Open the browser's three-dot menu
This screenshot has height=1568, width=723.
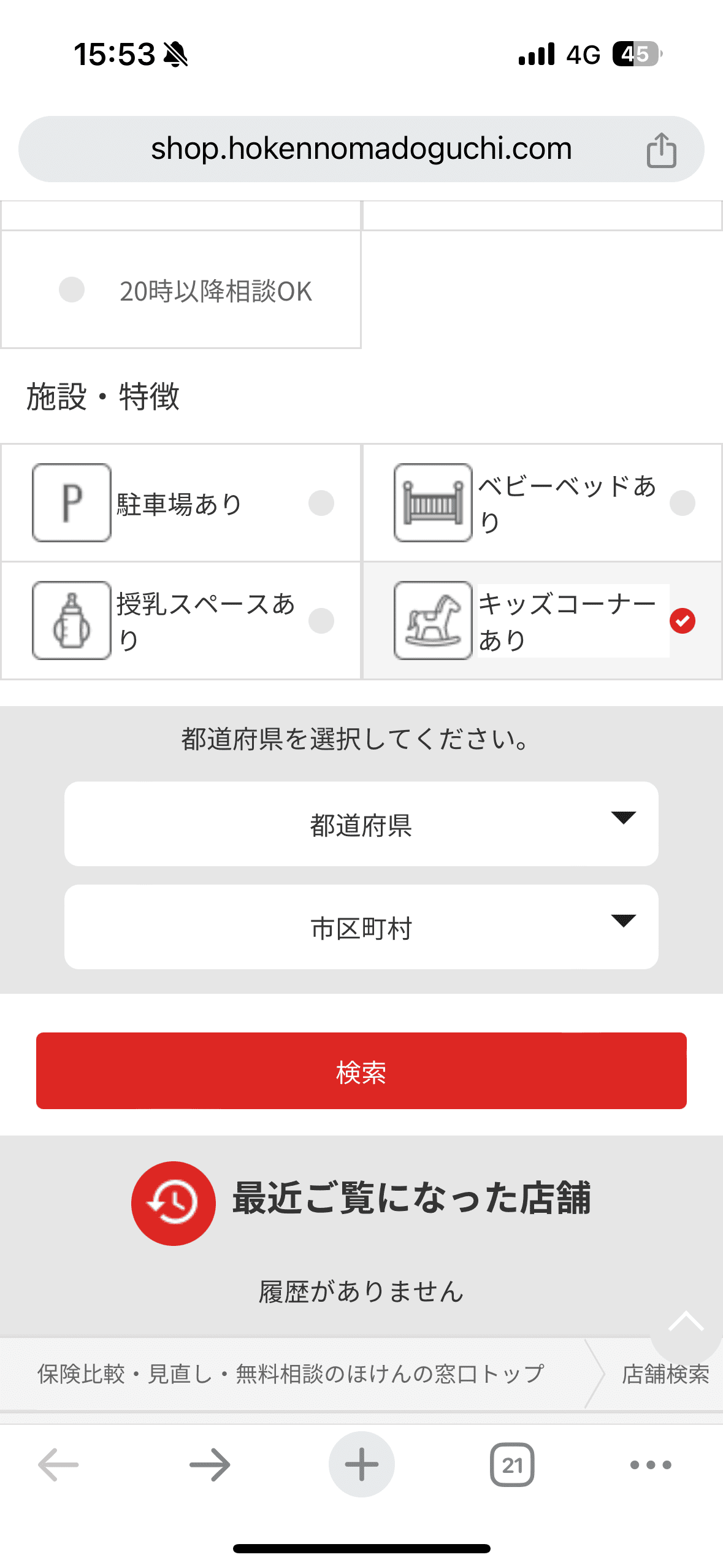651,1465
